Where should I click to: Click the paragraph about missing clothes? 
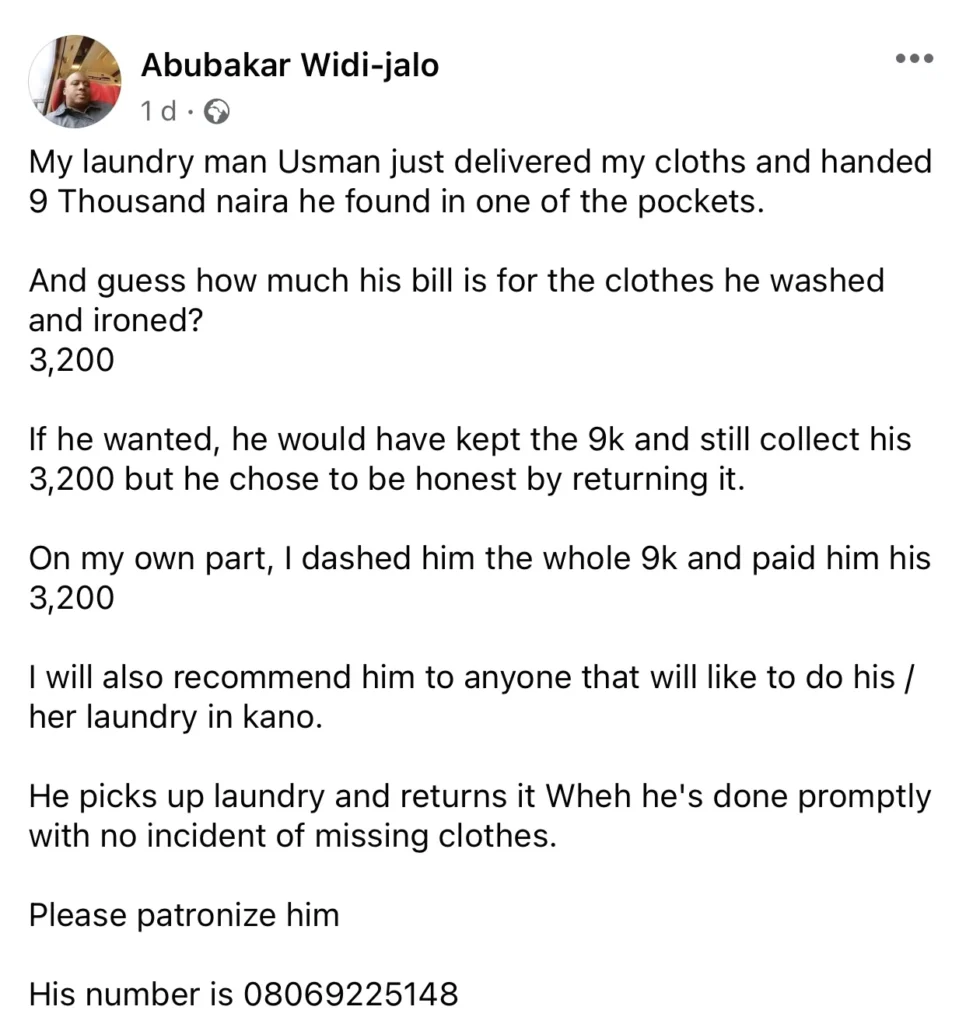[x=480, y=816]
